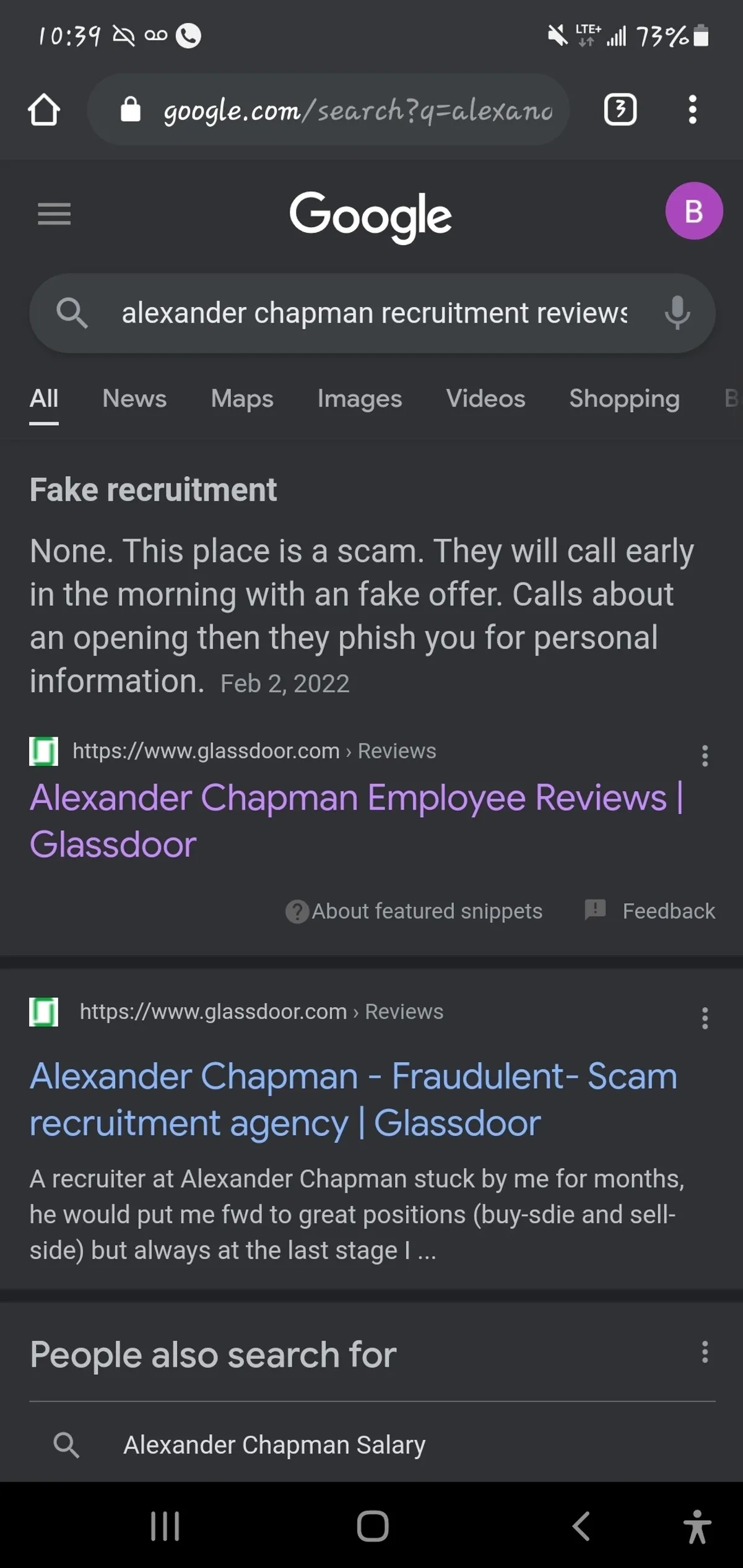Search for Alexander Chapman Salary
The height and width of the screenshot is (1568, 743).
[274, 1445]
